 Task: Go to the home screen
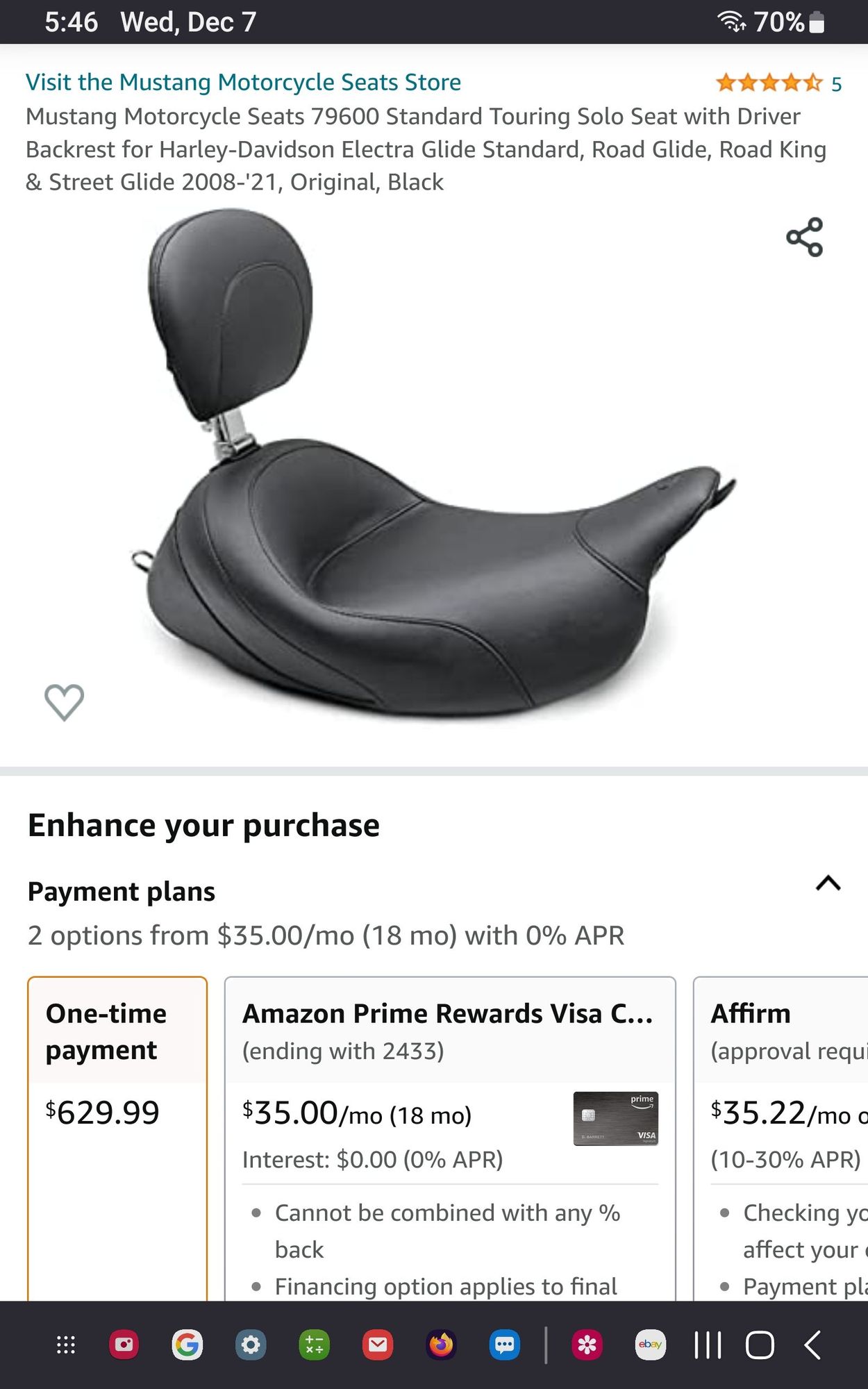click(x=760, y=1345)
